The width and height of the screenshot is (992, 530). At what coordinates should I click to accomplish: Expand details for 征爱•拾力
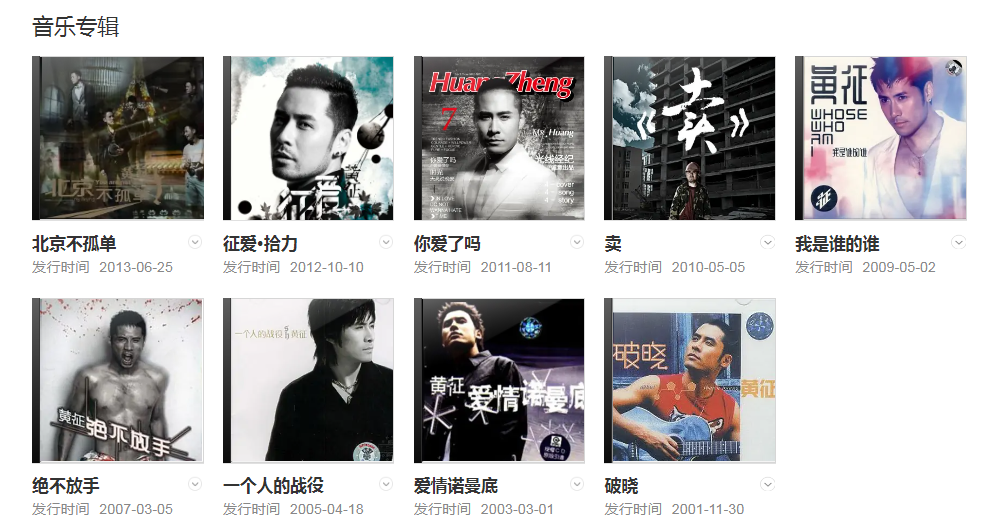386,242
